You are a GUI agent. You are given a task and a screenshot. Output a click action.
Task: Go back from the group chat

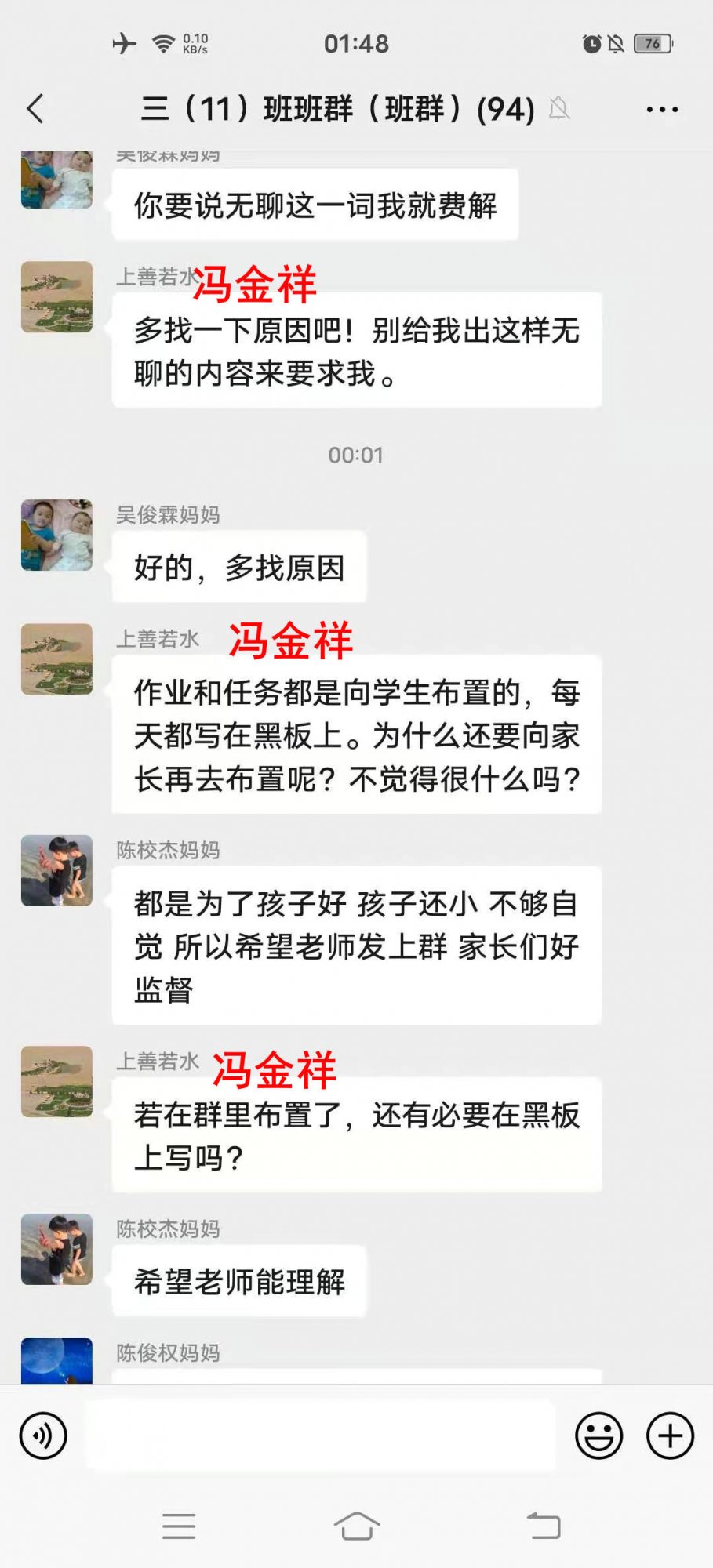(35, 109)
